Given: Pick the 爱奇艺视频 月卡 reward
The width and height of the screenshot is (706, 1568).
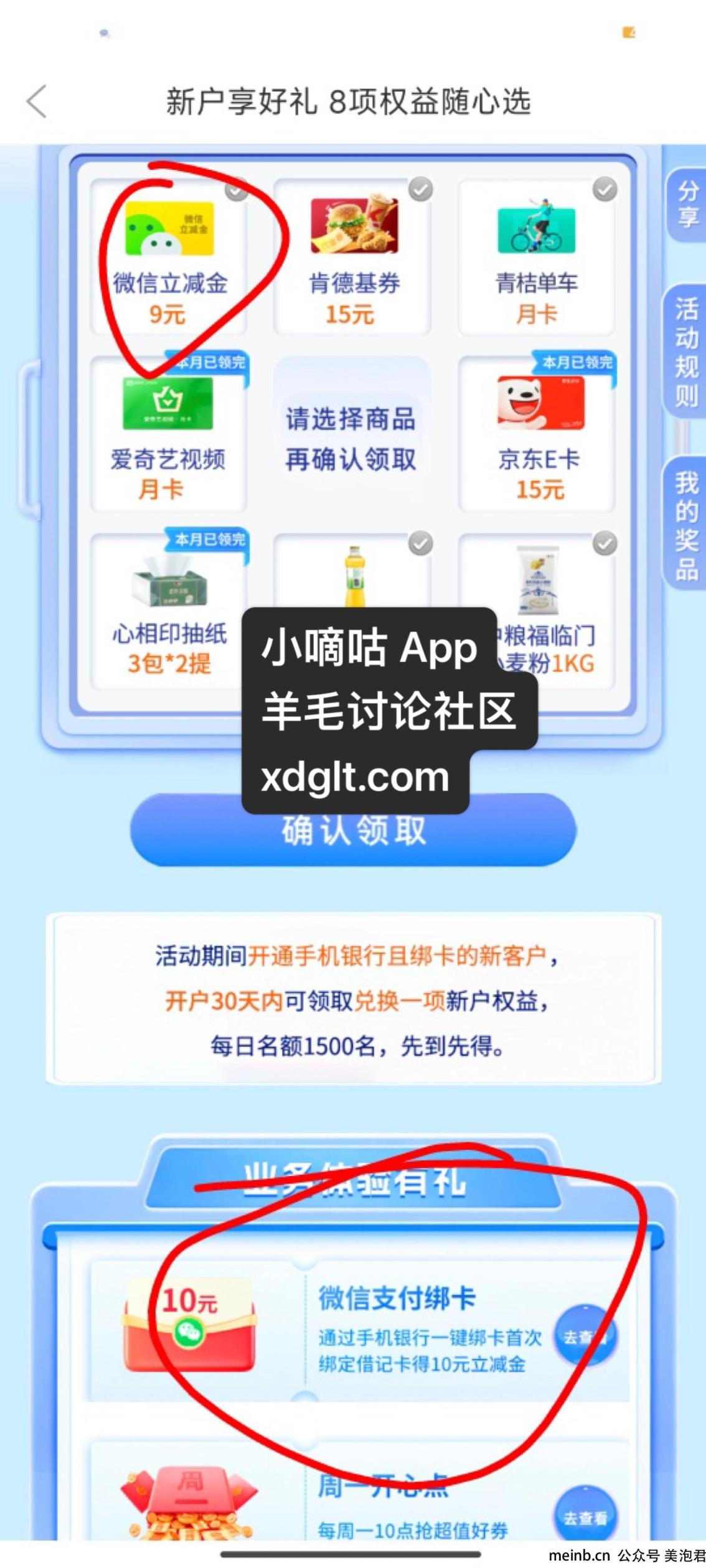Looking at the screenshot, I should [x=168, y=434].
